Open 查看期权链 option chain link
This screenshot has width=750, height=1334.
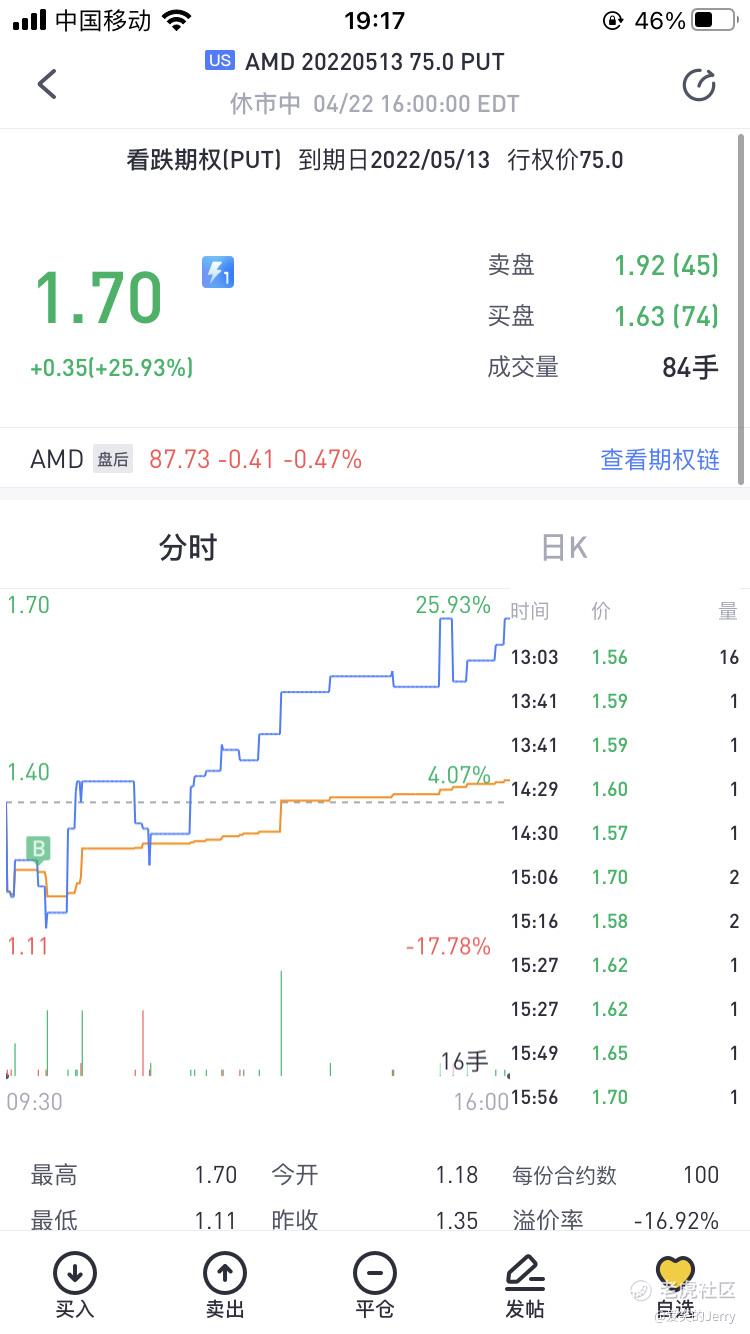coord(660,459)
